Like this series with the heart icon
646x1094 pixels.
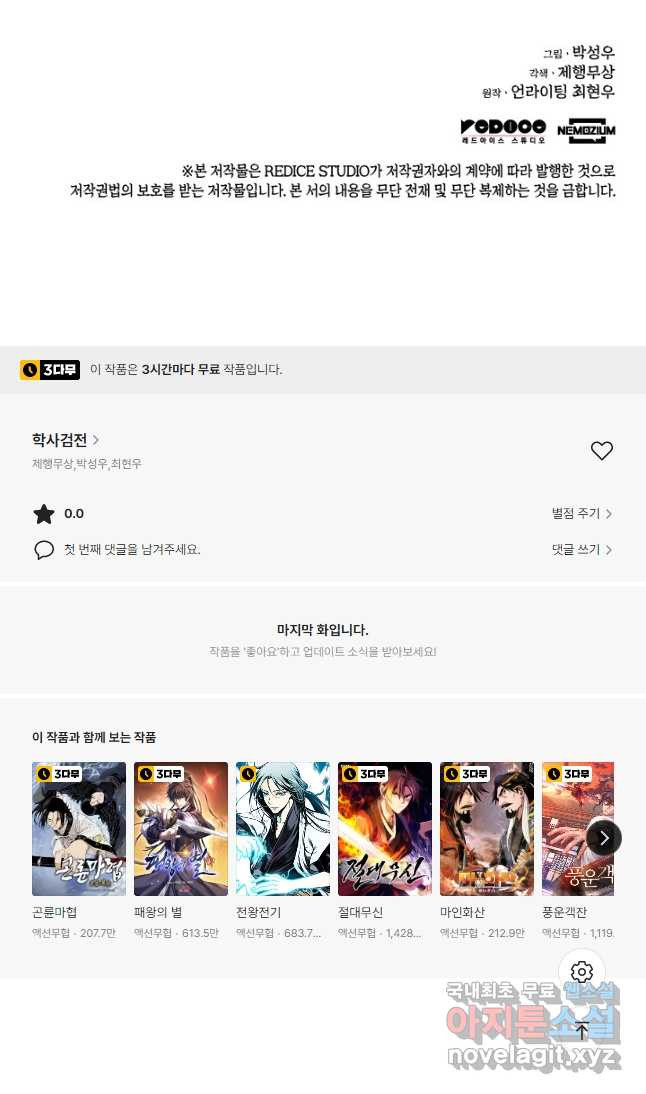(x=601, y=451)
